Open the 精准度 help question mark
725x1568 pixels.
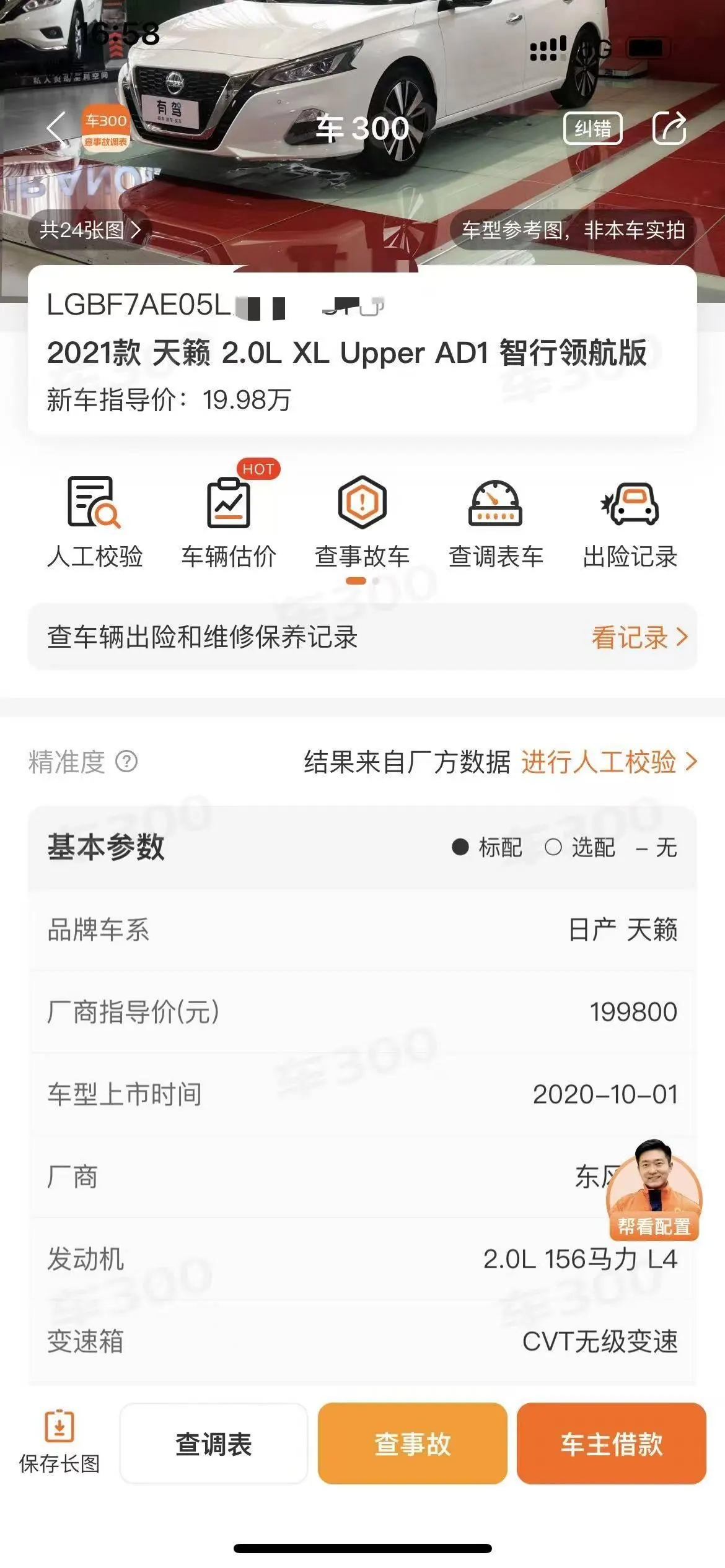point(127,761)
